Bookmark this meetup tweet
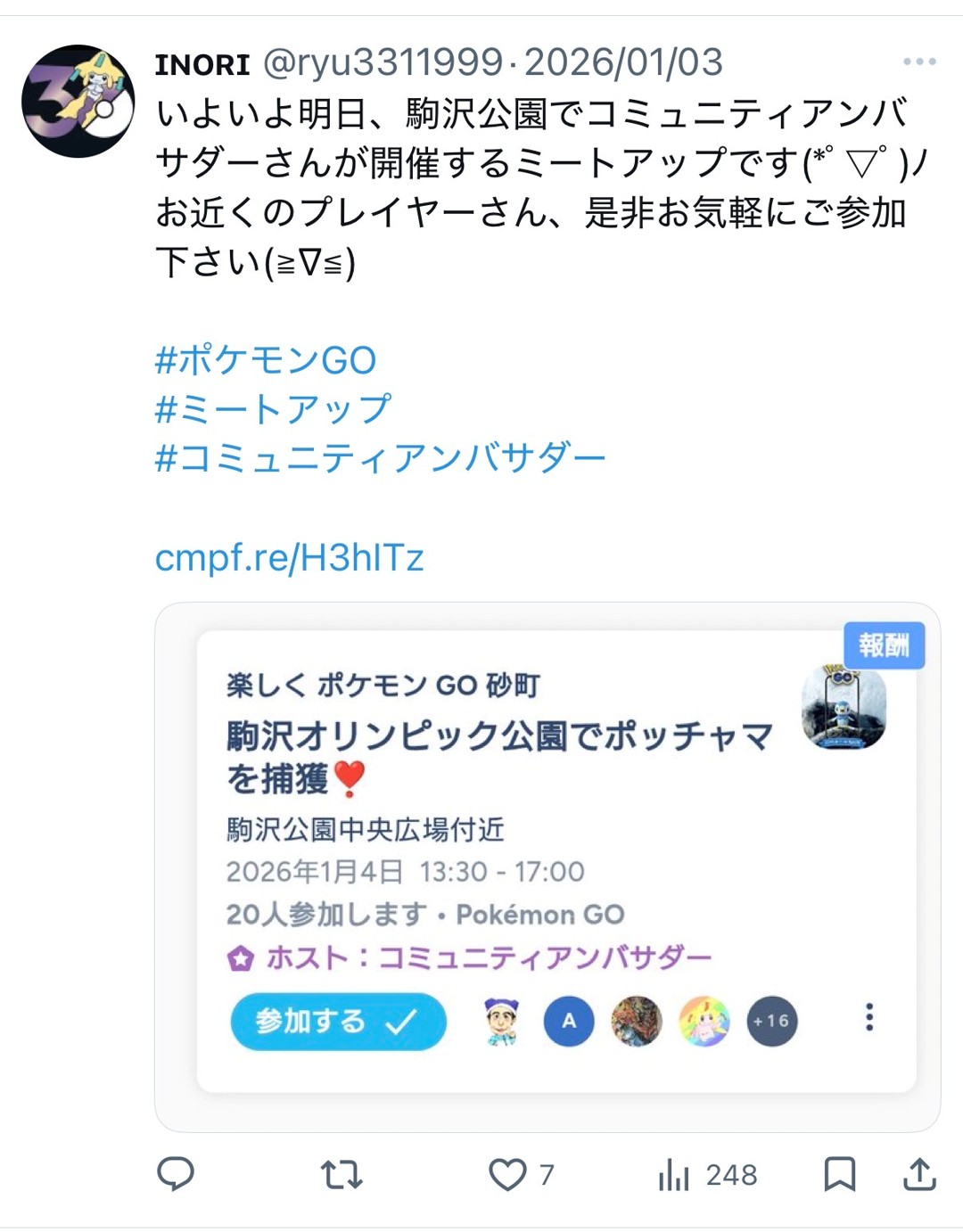963x1232 pixels. click(839, 1175)
